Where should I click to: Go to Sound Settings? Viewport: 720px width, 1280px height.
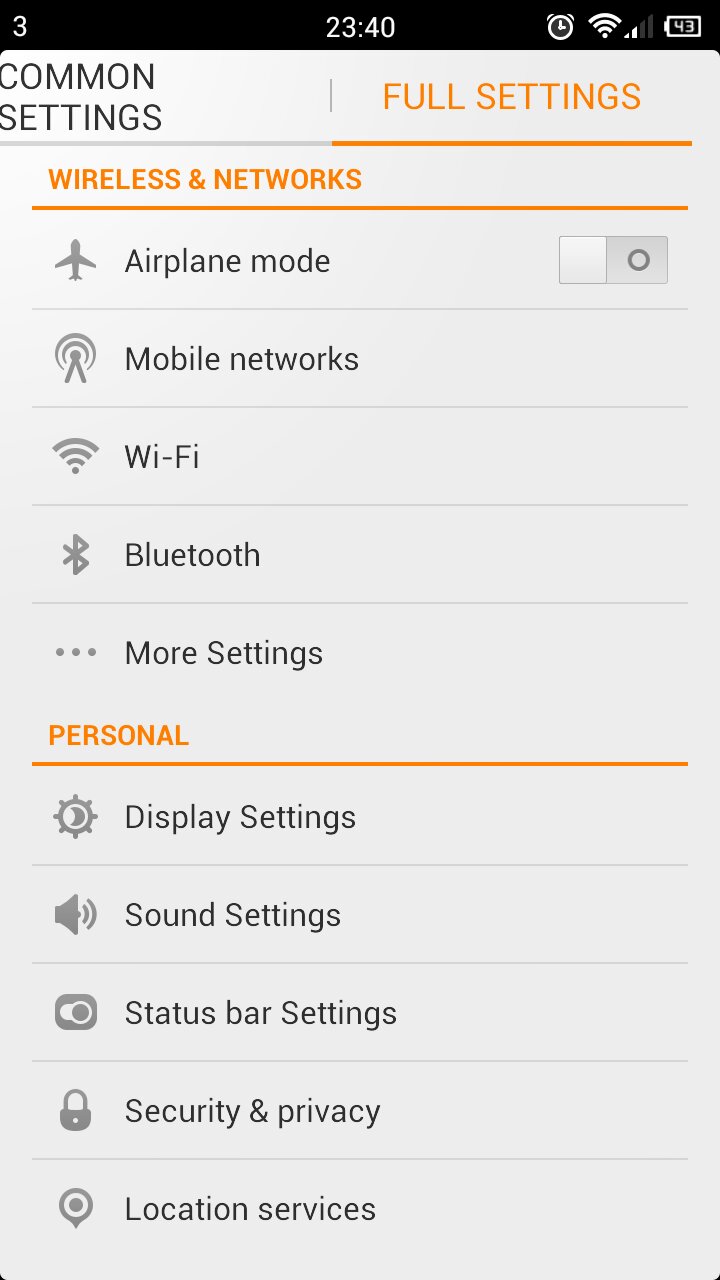[232, 915]
